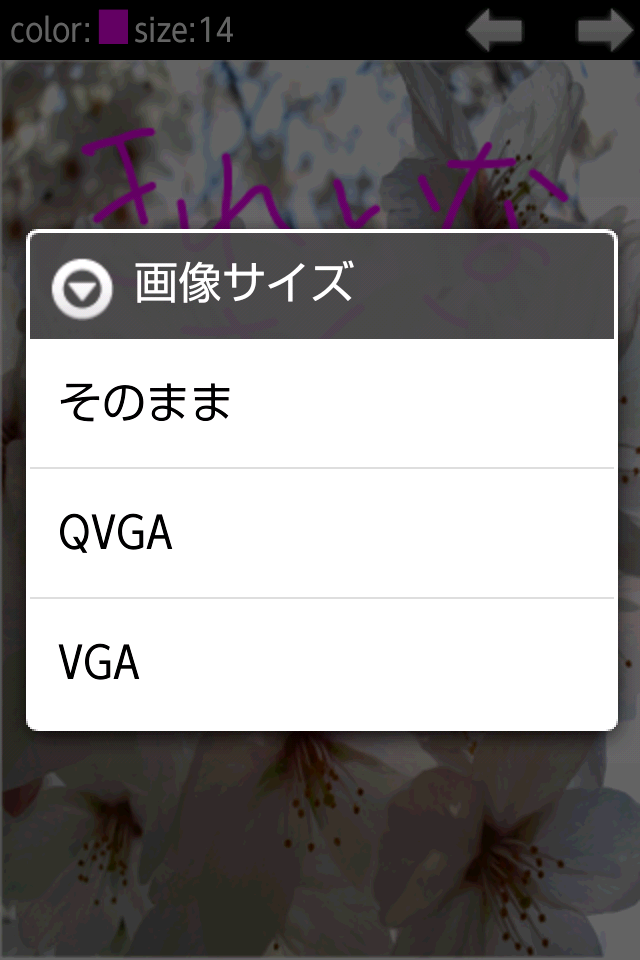Pick VGA as the image size
Screen dimensions: 640x960
pyautogui.click(x=320, y=663)
